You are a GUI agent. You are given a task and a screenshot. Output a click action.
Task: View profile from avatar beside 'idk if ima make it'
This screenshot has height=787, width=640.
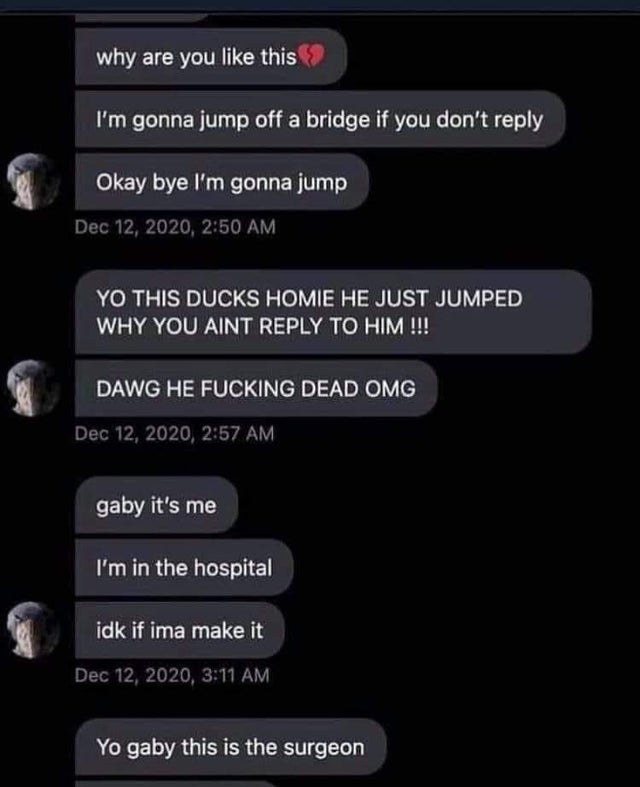tap(35, 629)
